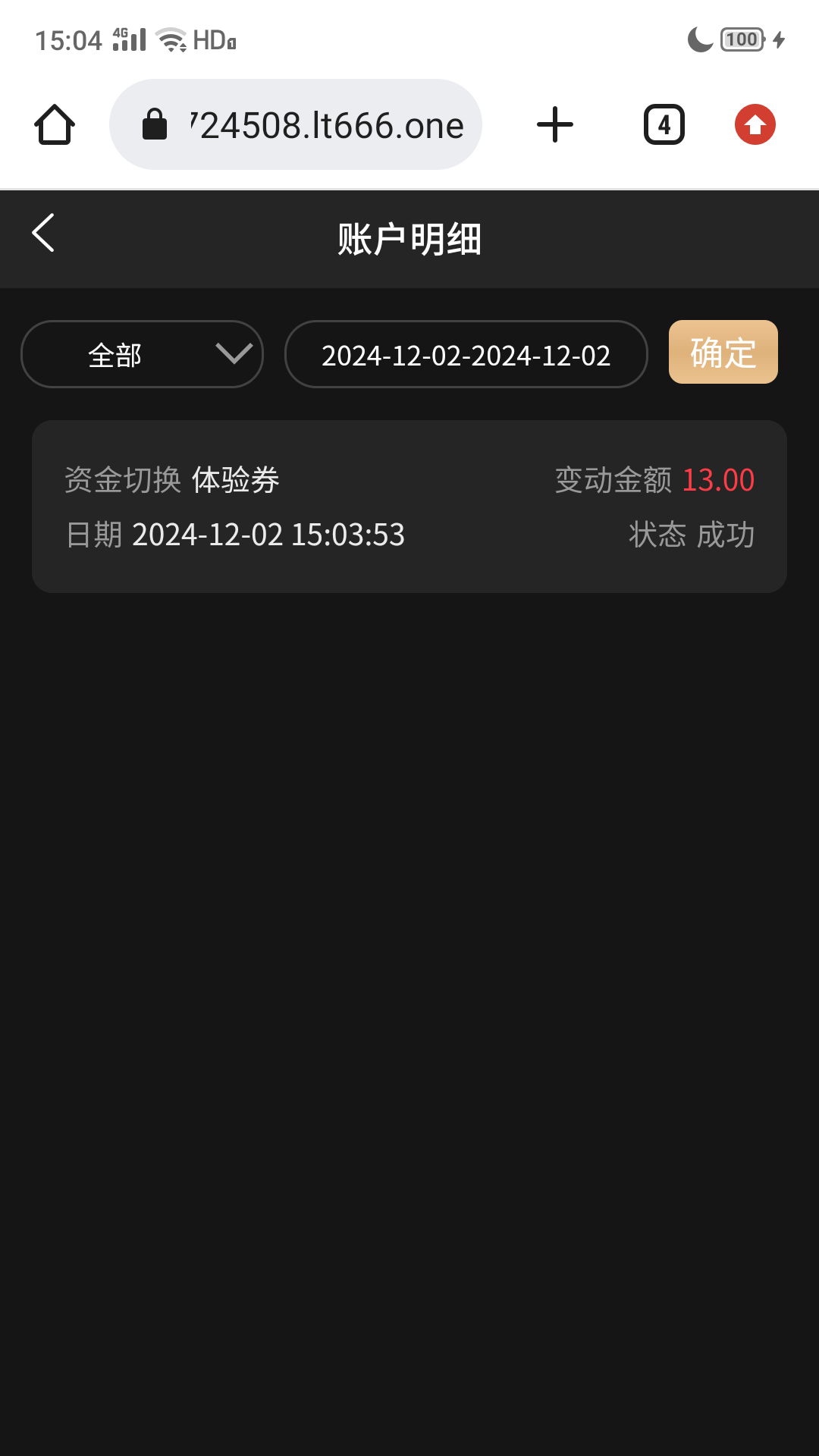Open a new browser tab
The image size is (819, 1456).
(555, 124)
